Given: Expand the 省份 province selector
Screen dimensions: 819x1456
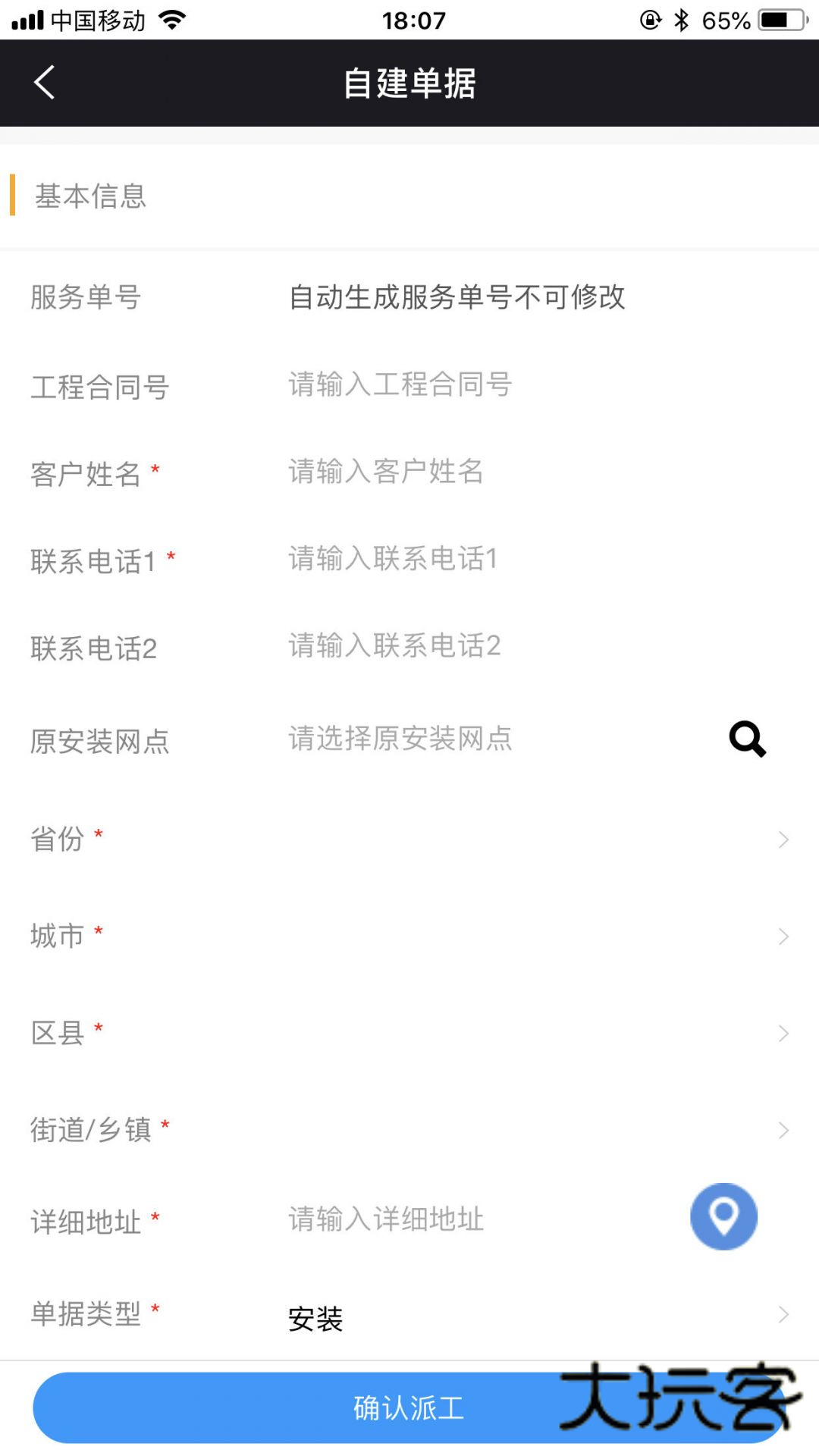Looking at the screenshot, I should pos(783,839).
